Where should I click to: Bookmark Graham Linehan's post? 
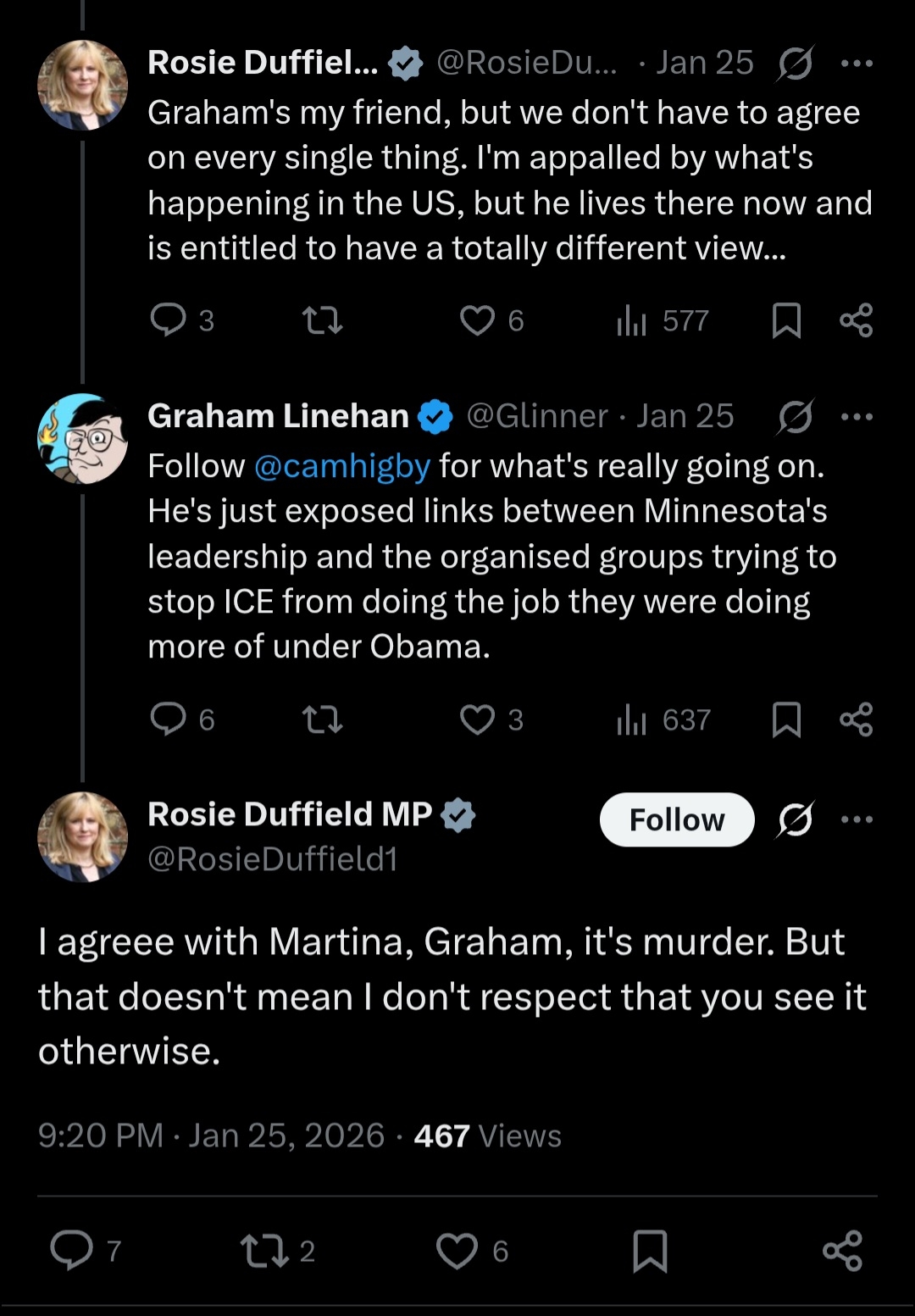pos(786,719)
